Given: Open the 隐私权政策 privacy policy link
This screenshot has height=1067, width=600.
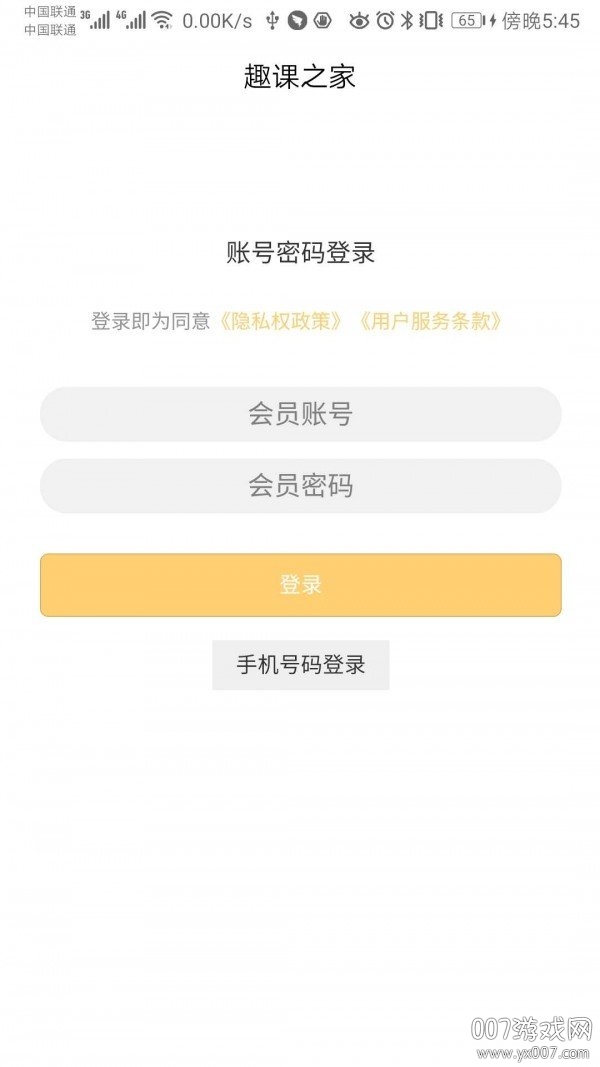Looking at the screenshot, I should [285, 321].
